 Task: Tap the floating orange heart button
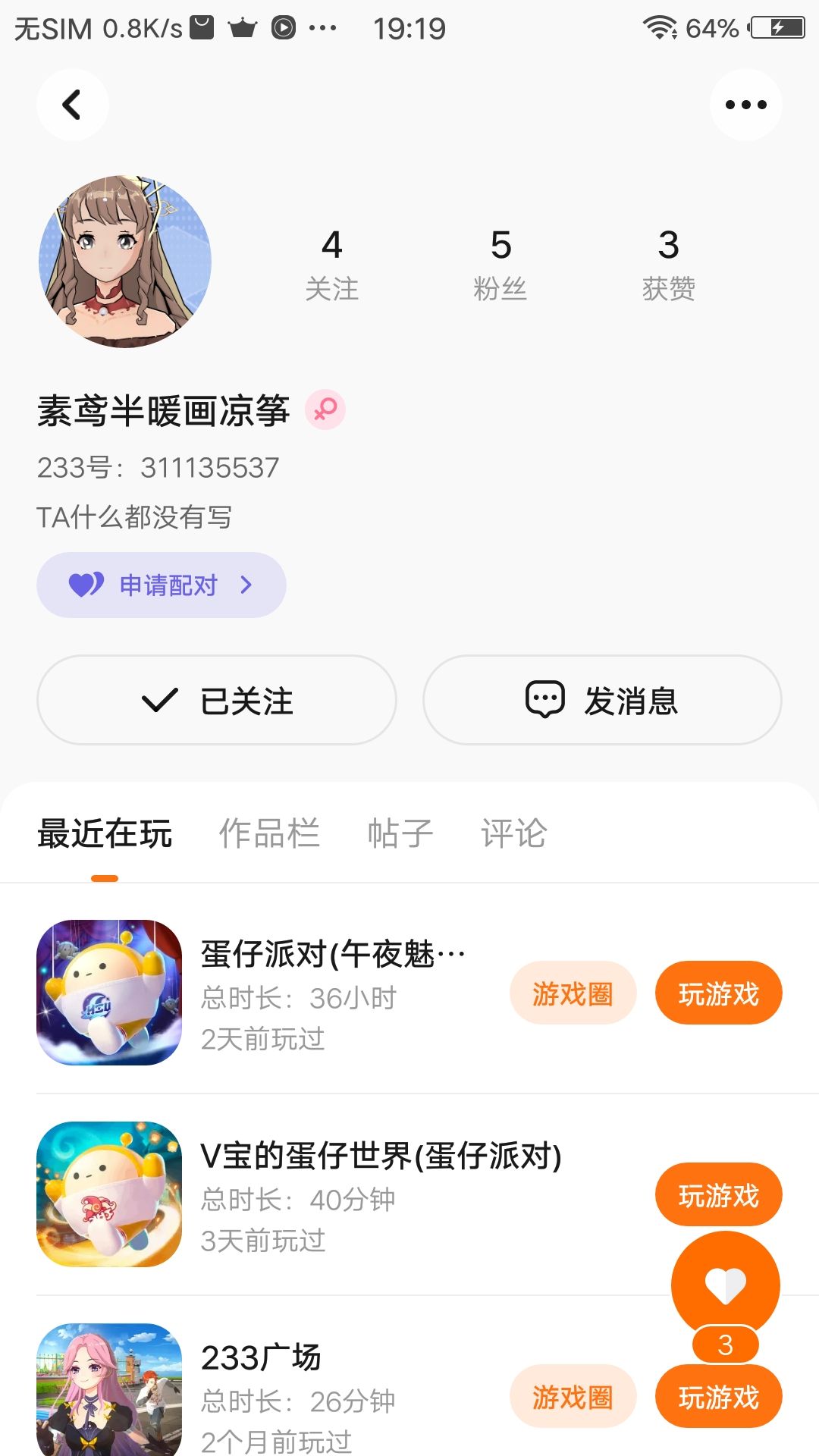pos(725,1285)
